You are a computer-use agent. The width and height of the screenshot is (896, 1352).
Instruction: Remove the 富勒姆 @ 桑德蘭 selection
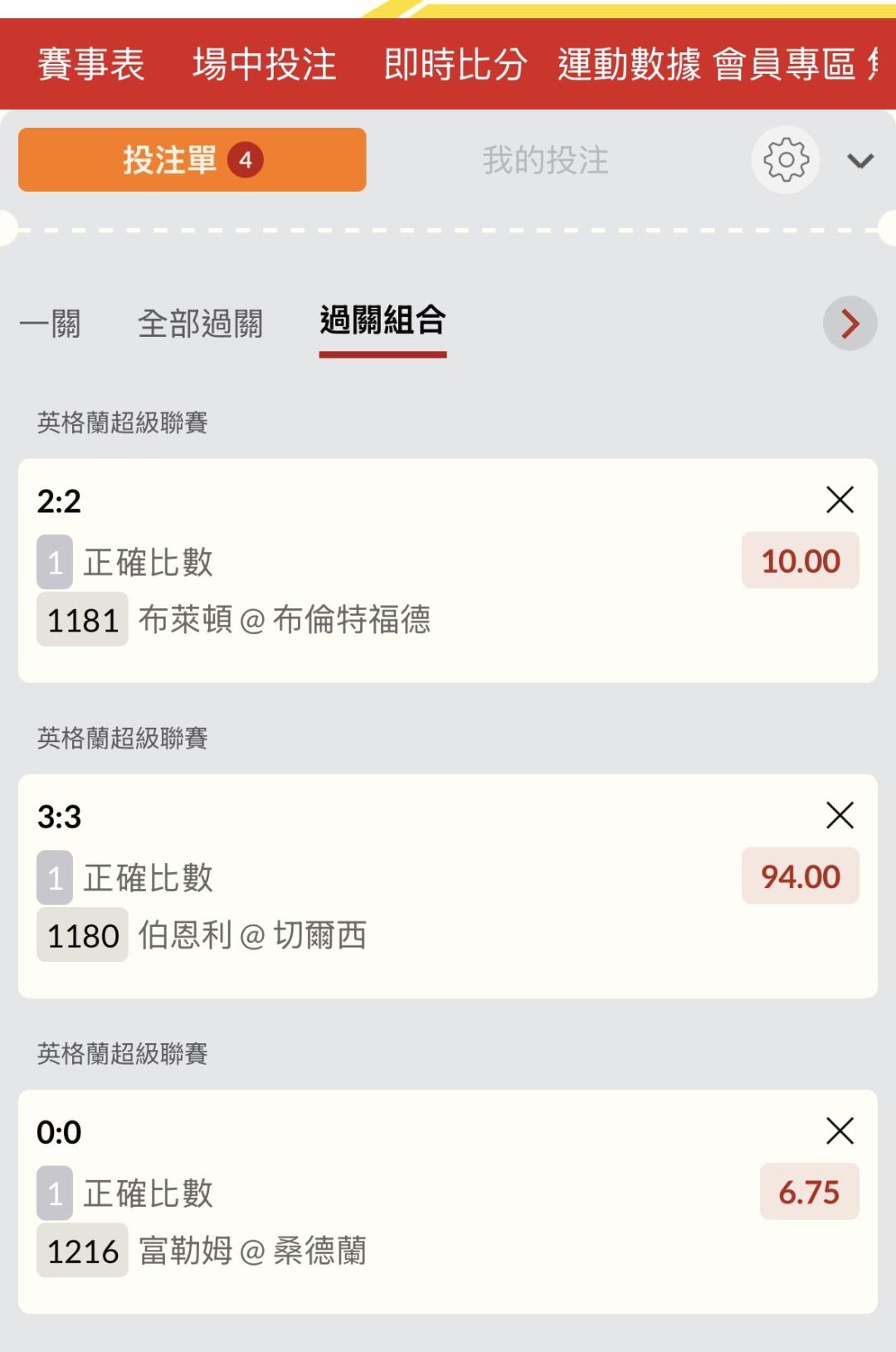click(840, 1130)
